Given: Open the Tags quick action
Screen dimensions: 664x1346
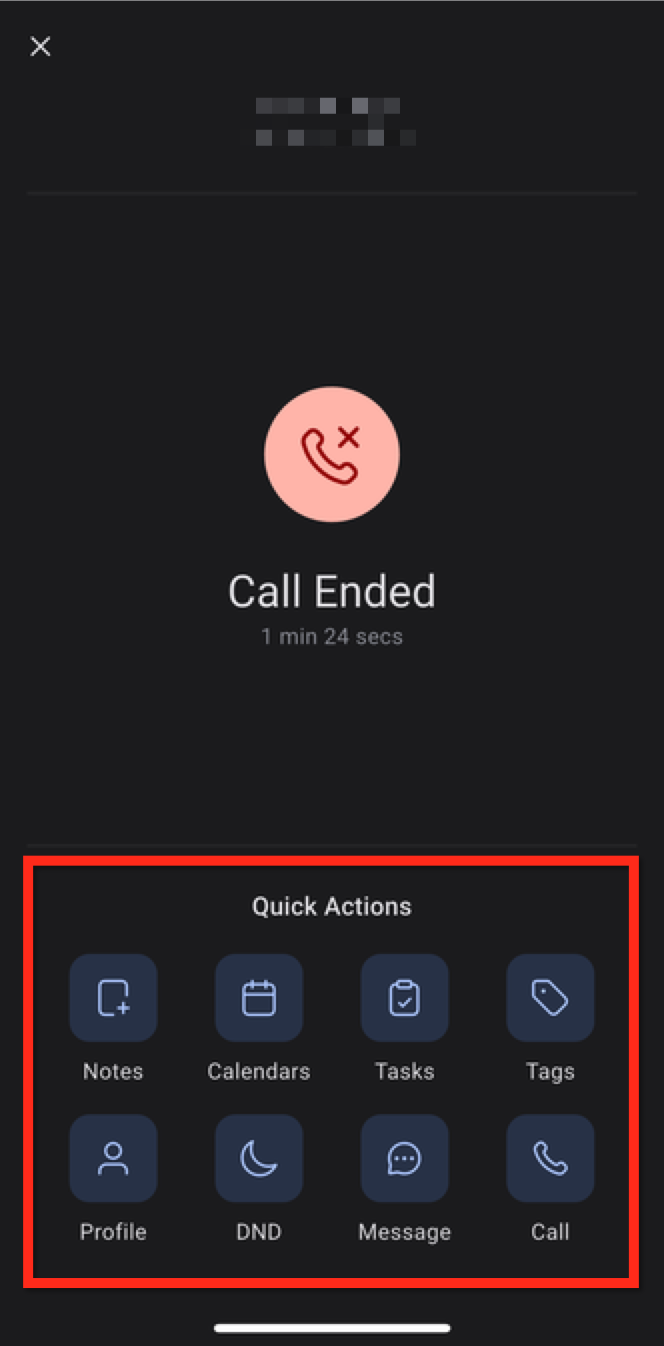Looking at the screenshot, I should pyautogui.click(x=550, y=998).
